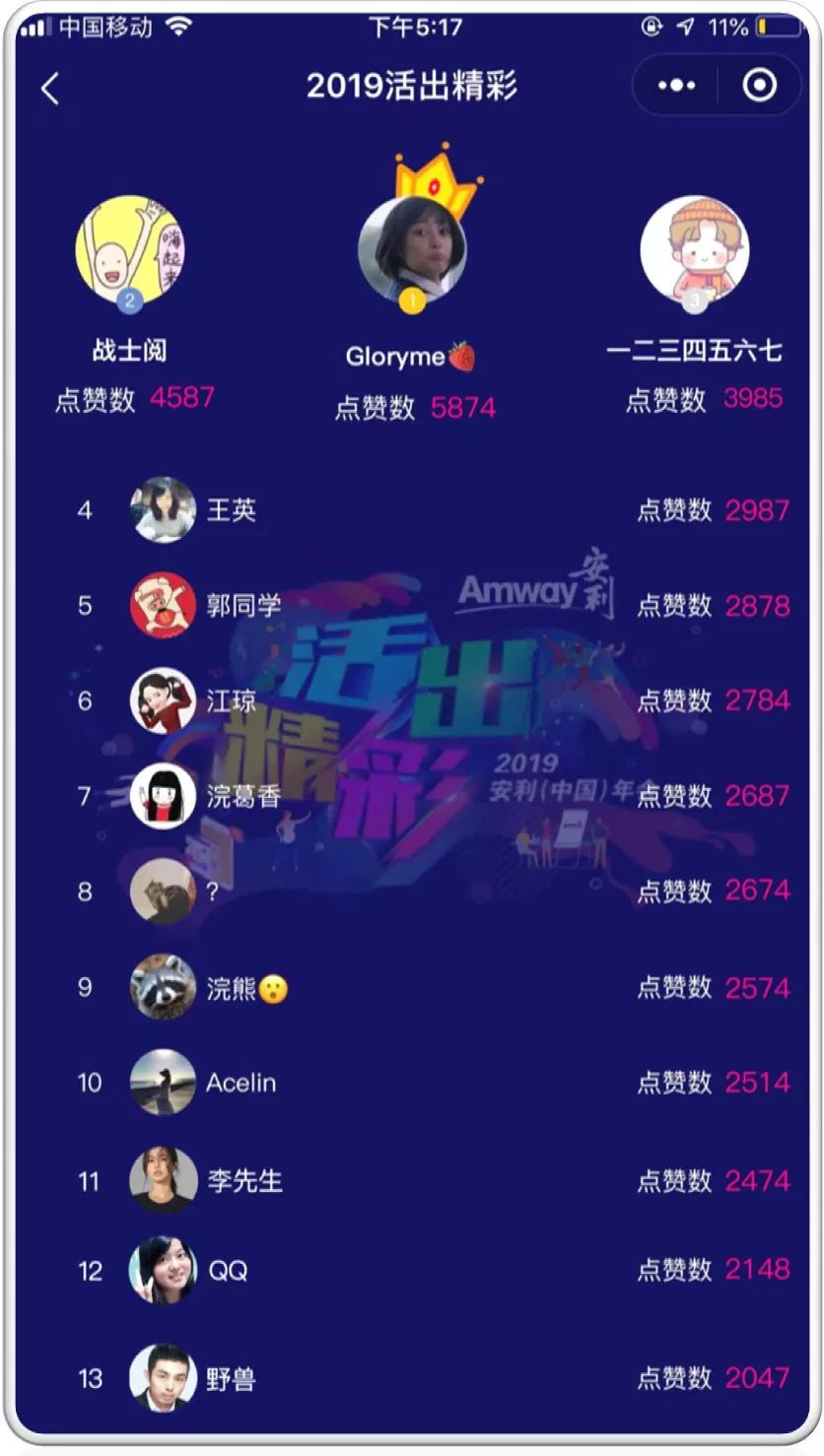Close the mini program with the circle button
Viewport: 824px width, 1456px height.
coord(759,86)
